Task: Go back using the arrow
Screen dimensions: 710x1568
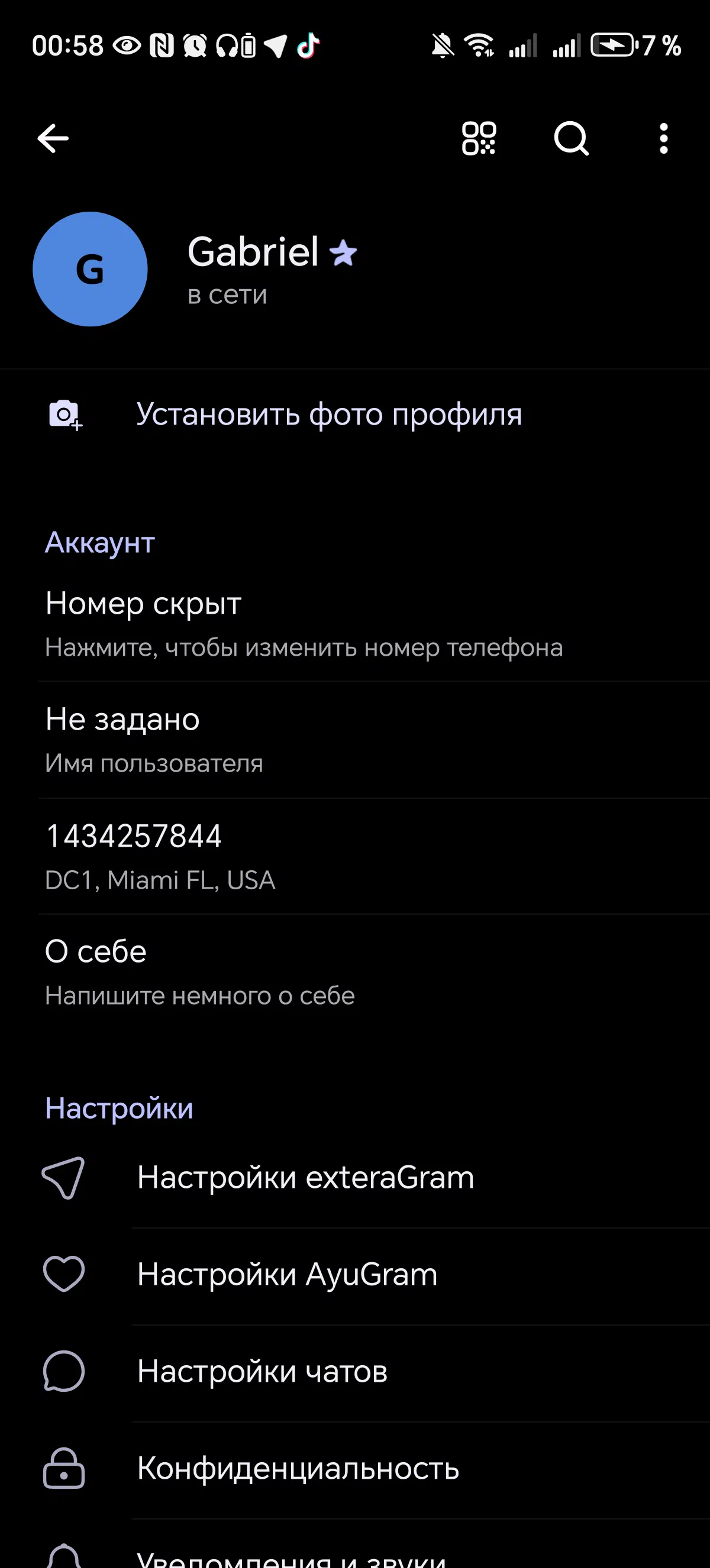Action: pos(53,139)
